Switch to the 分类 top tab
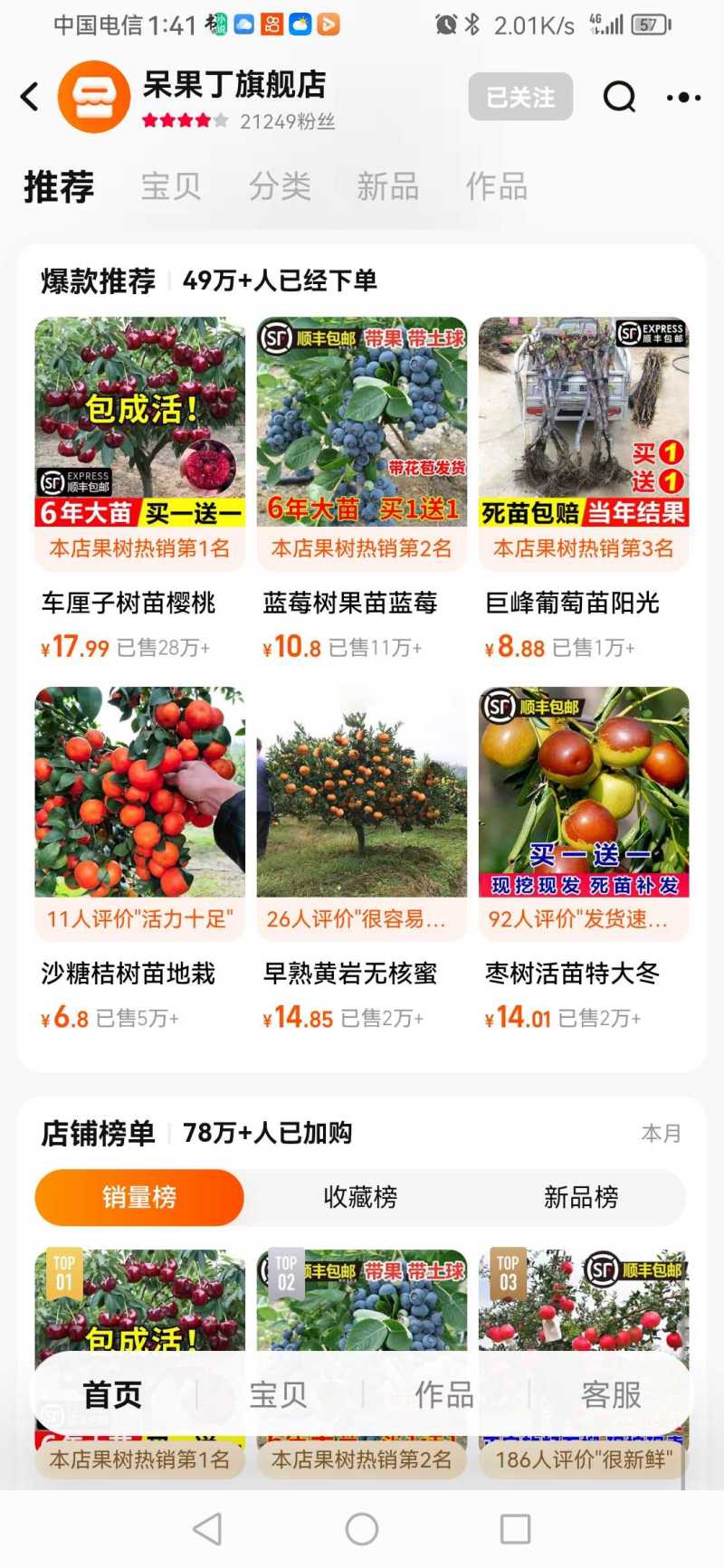 [280, 186]
